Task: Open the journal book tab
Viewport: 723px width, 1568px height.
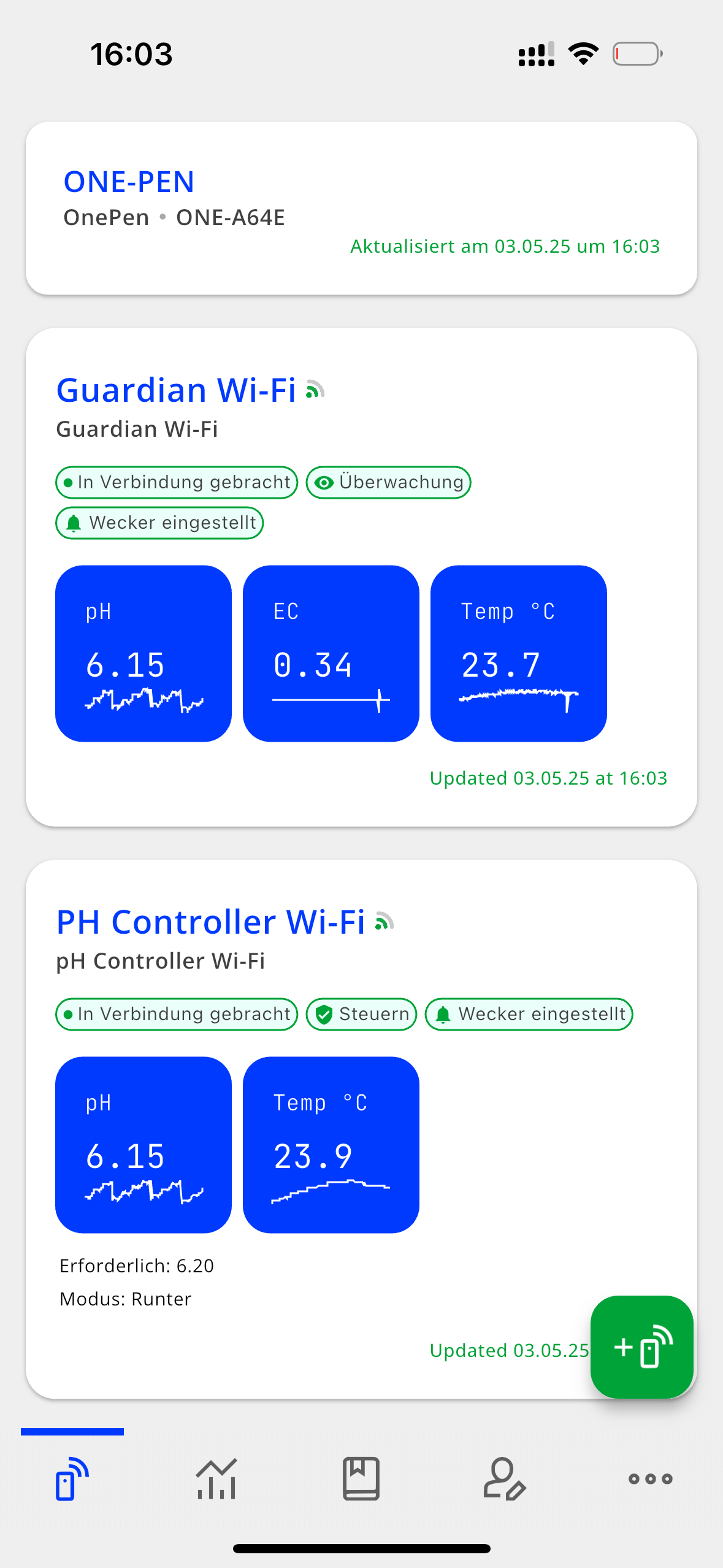Action: [x=361, y=1478]
